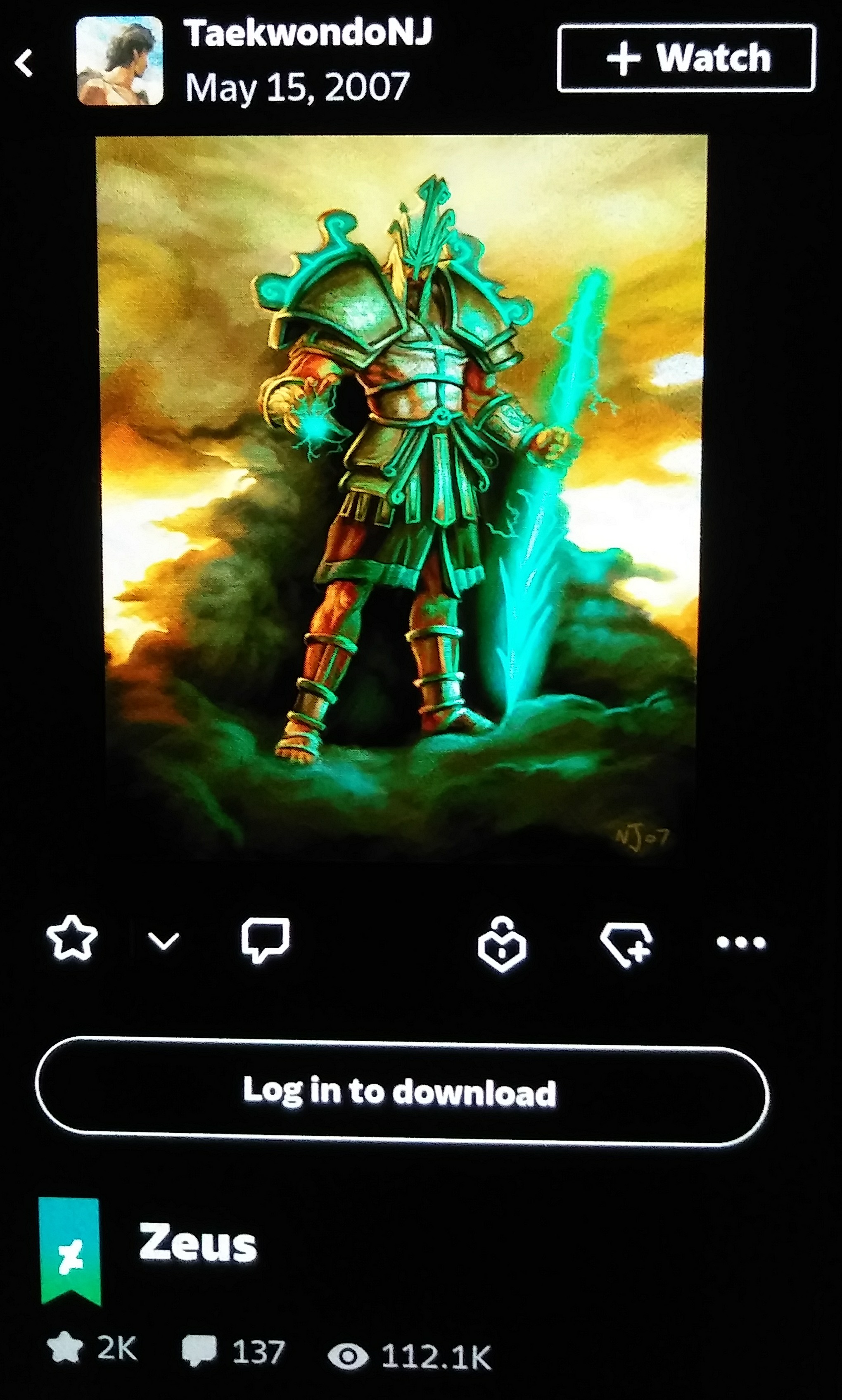
Task: Open TaekwondoNJ's profile avatar
Action: [x=119, y=61]
